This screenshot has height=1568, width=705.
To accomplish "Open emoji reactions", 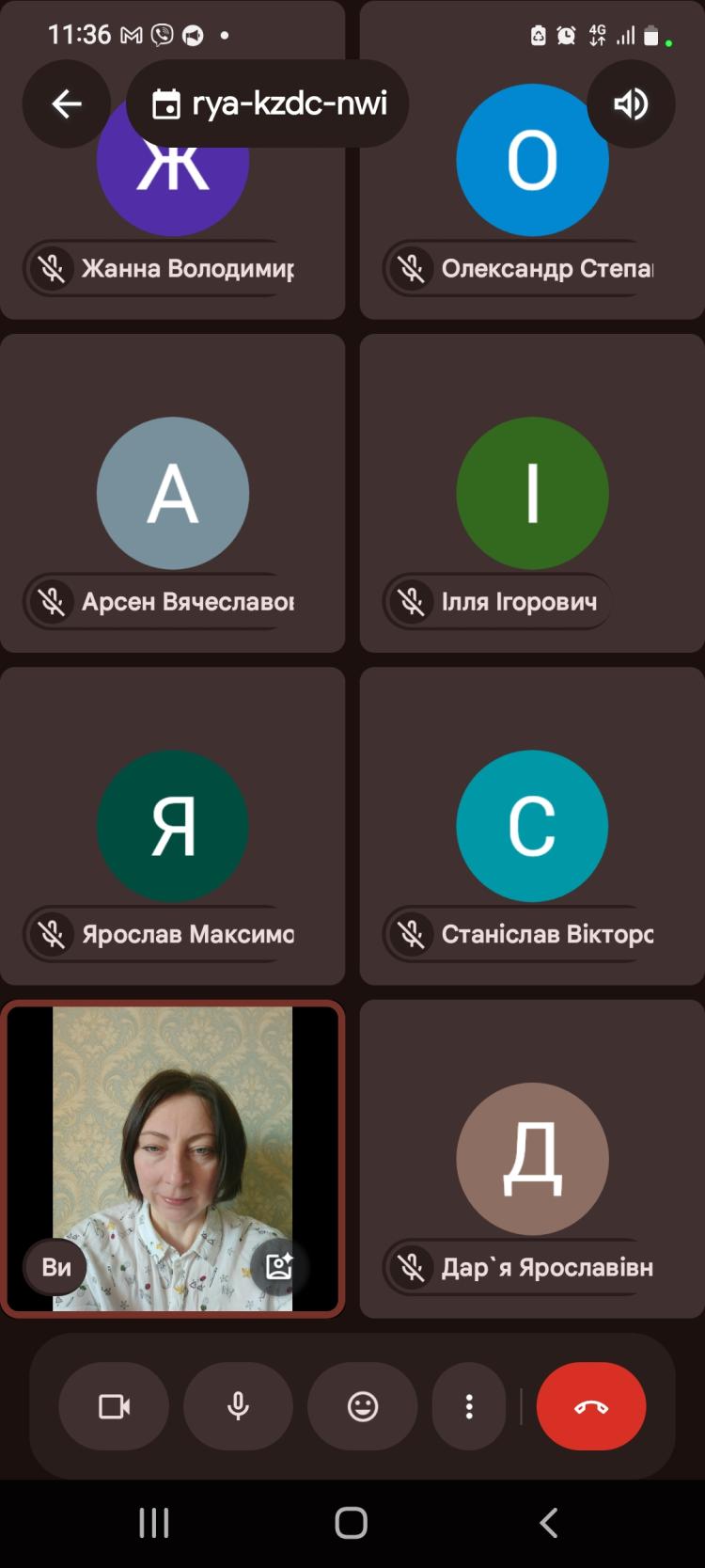I will point(363,1406).
